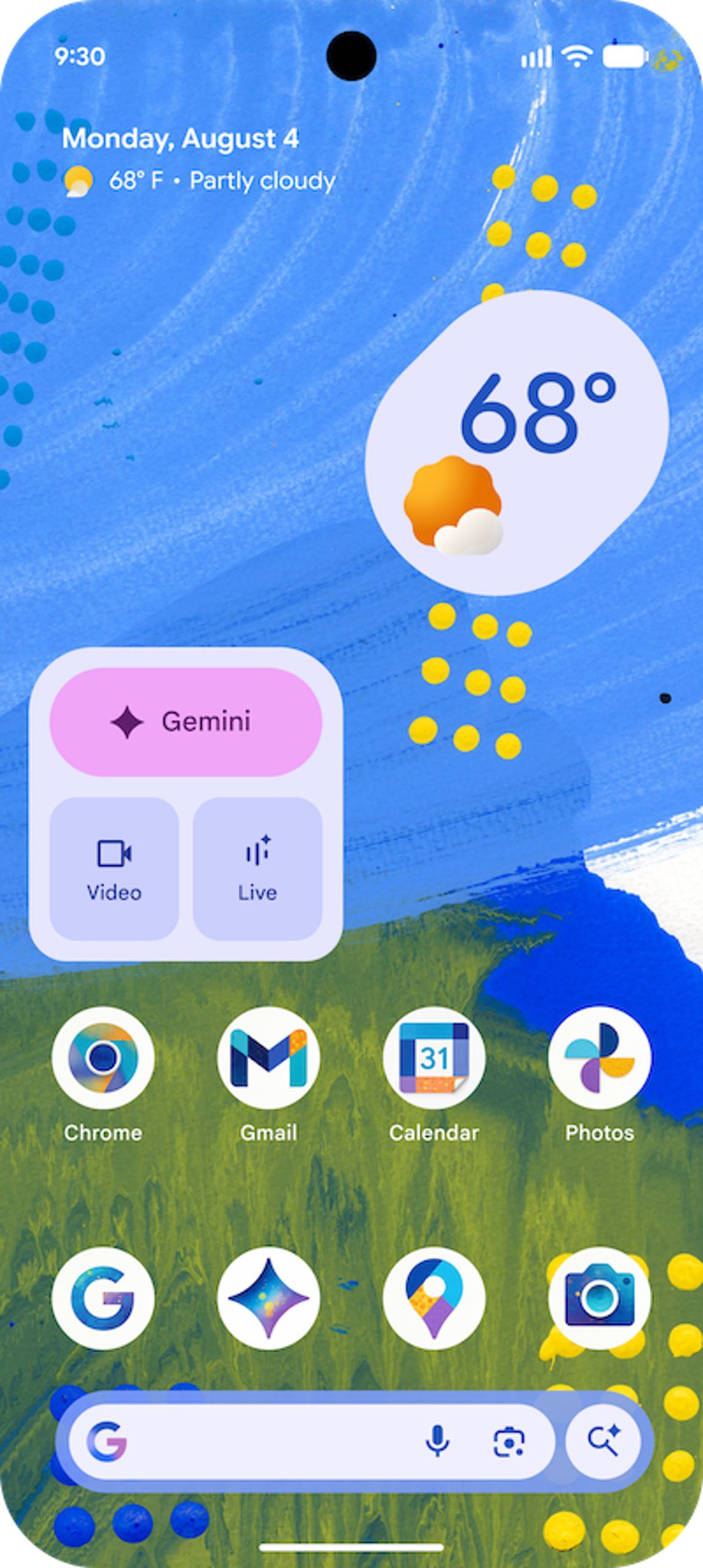
Task: Open the 68° weather widget
Action: coord(517,443)
